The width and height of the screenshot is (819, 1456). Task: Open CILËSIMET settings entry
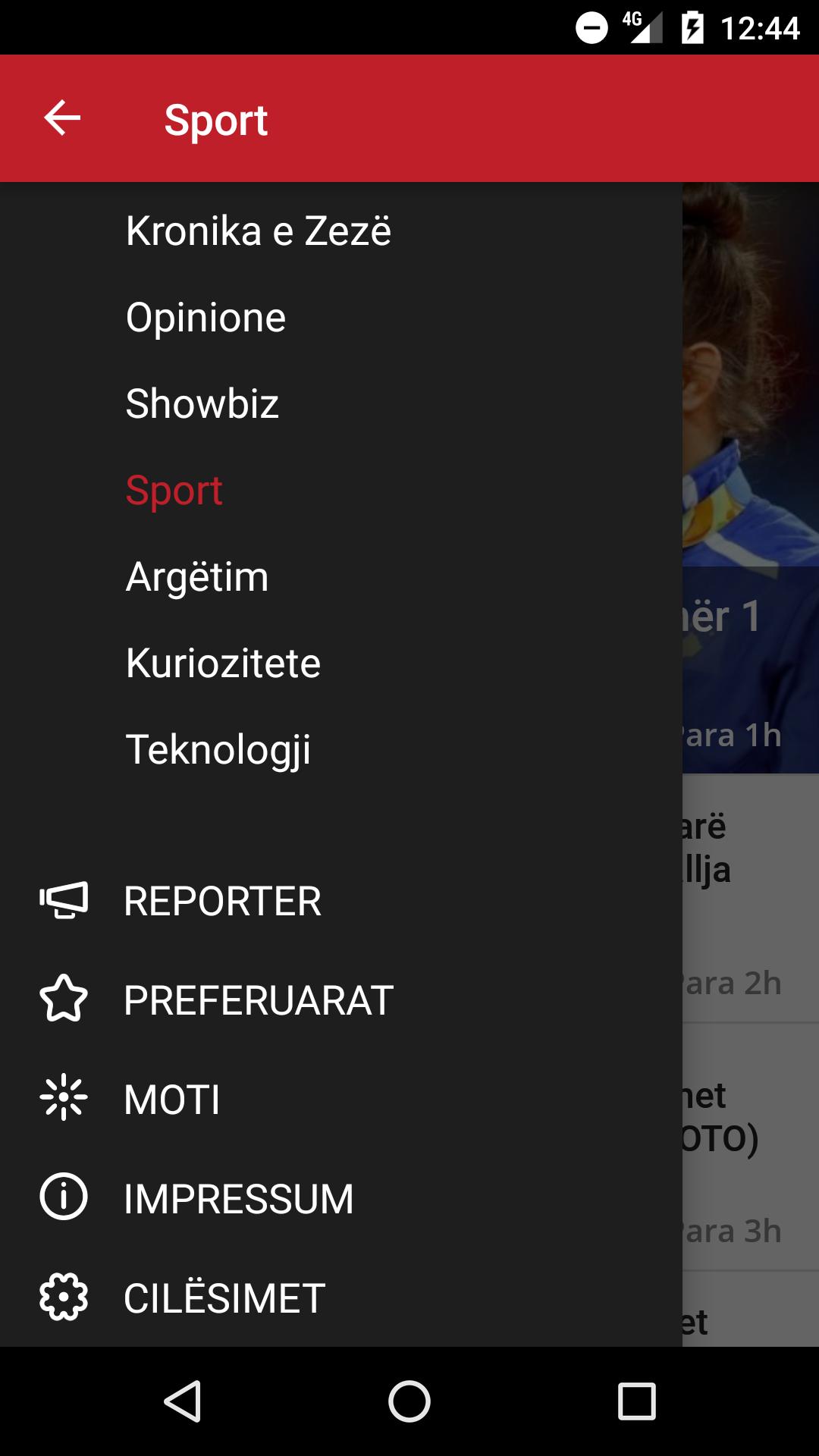coord(223,1298)
